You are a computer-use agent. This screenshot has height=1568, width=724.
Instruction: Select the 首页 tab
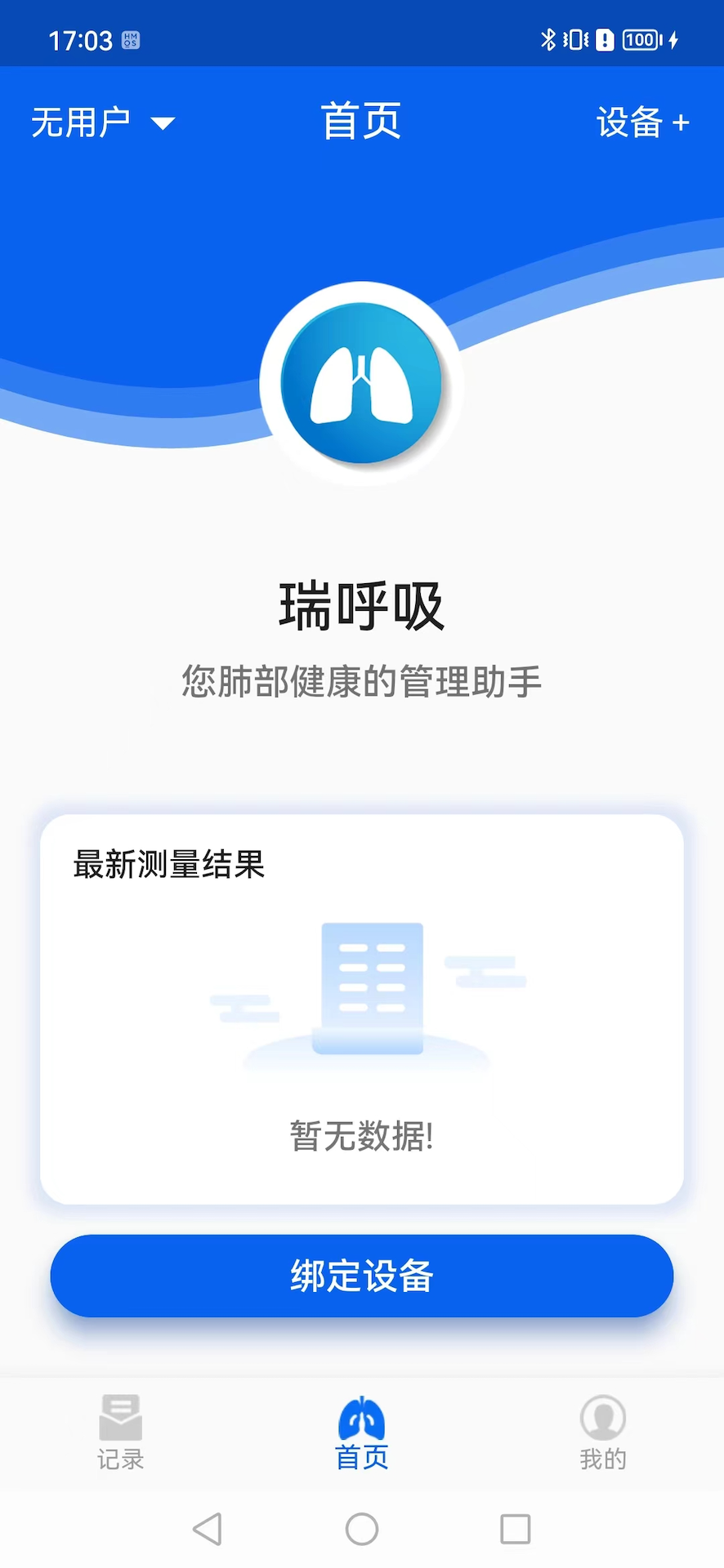tap(362, 1432)
